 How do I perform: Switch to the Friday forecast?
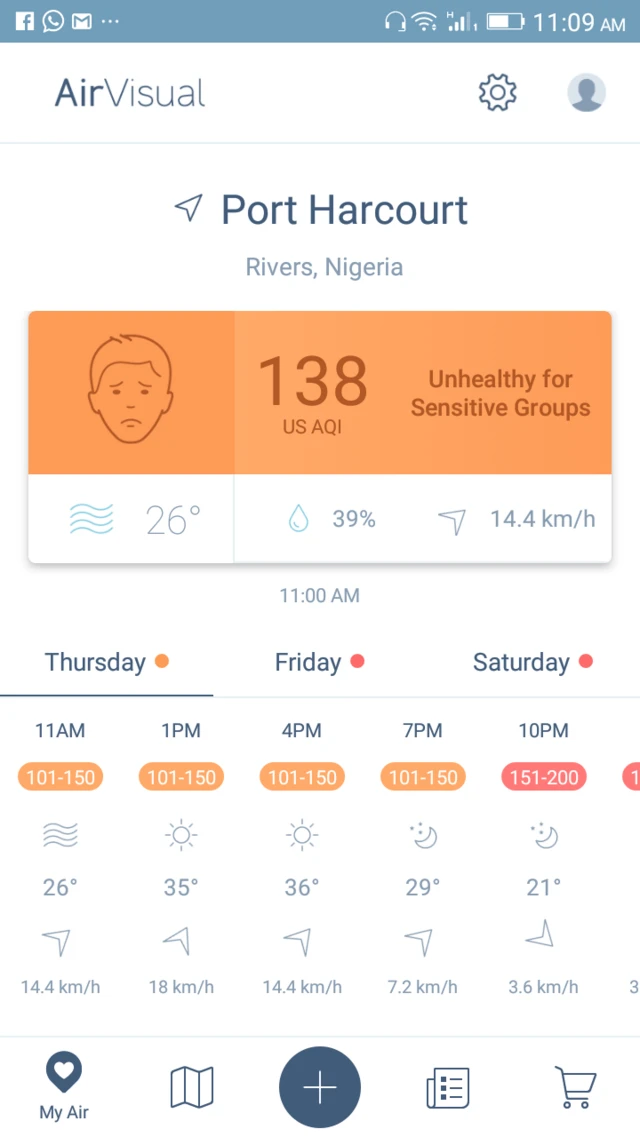[x=319, y=662]
